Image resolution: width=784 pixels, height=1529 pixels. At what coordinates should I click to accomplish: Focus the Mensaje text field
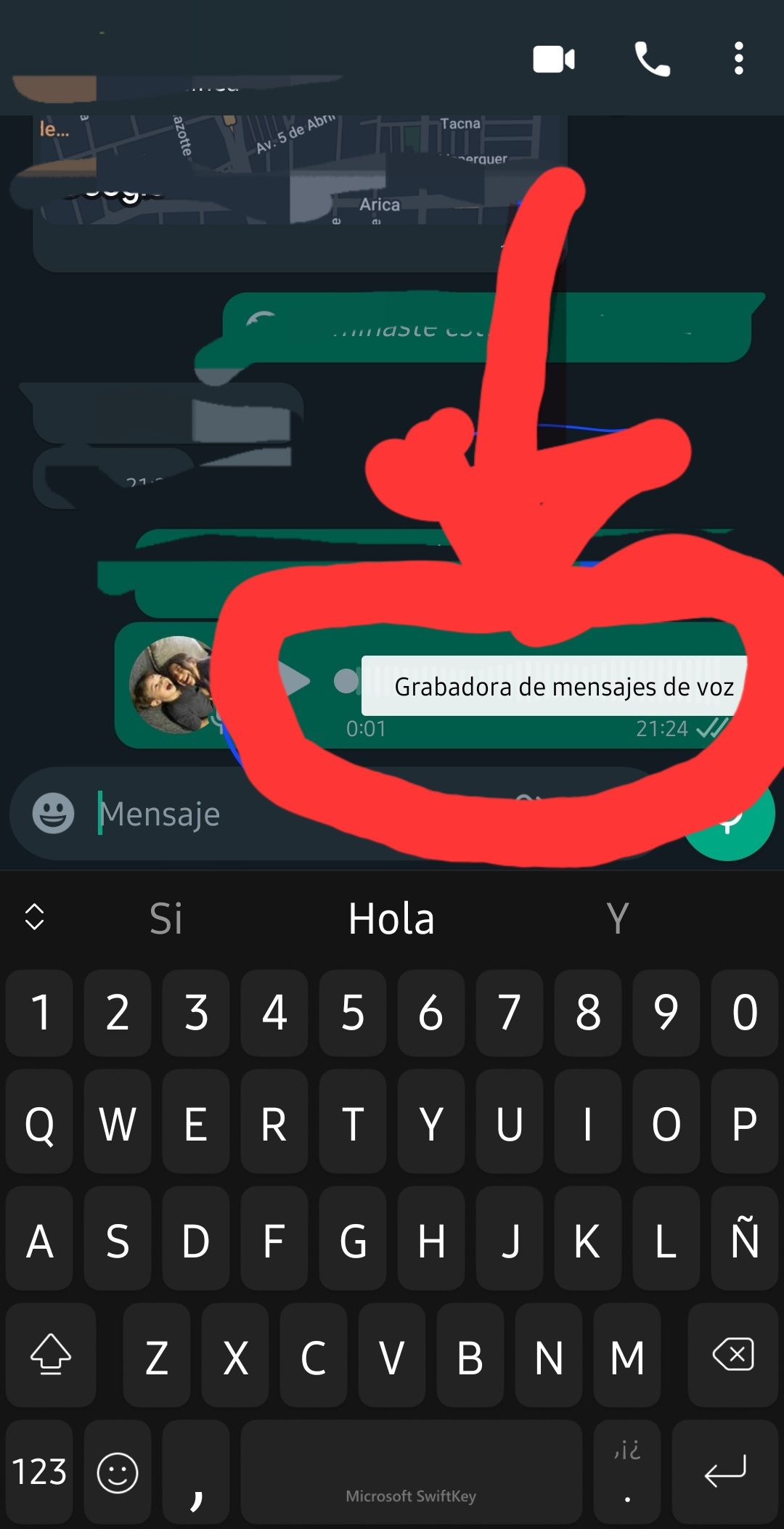point(290,814)
